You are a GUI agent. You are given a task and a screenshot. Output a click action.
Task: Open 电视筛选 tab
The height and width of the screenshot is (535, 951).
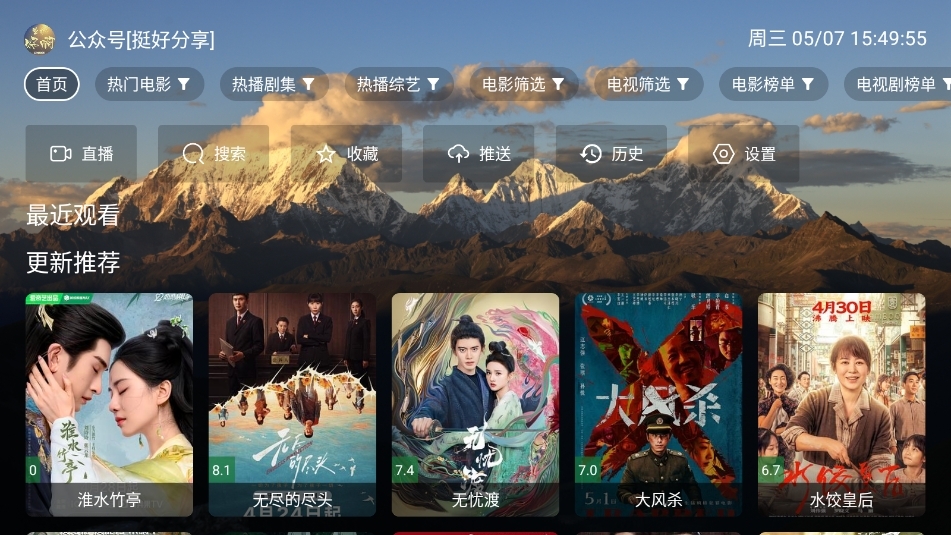coord(649,85)
